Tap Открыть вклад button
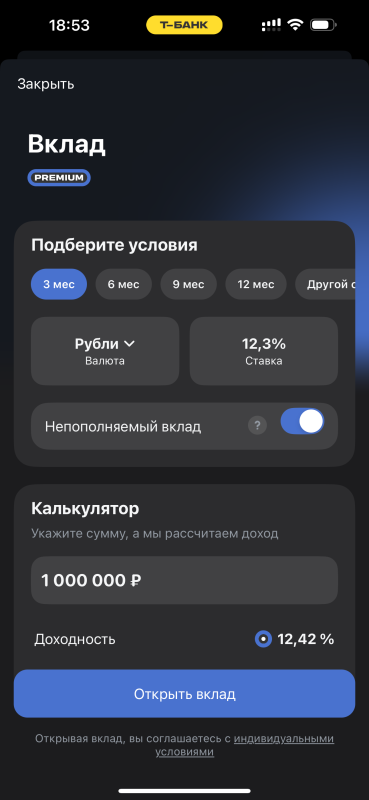This screenshot has height=800, width=369. coord(184,694)
